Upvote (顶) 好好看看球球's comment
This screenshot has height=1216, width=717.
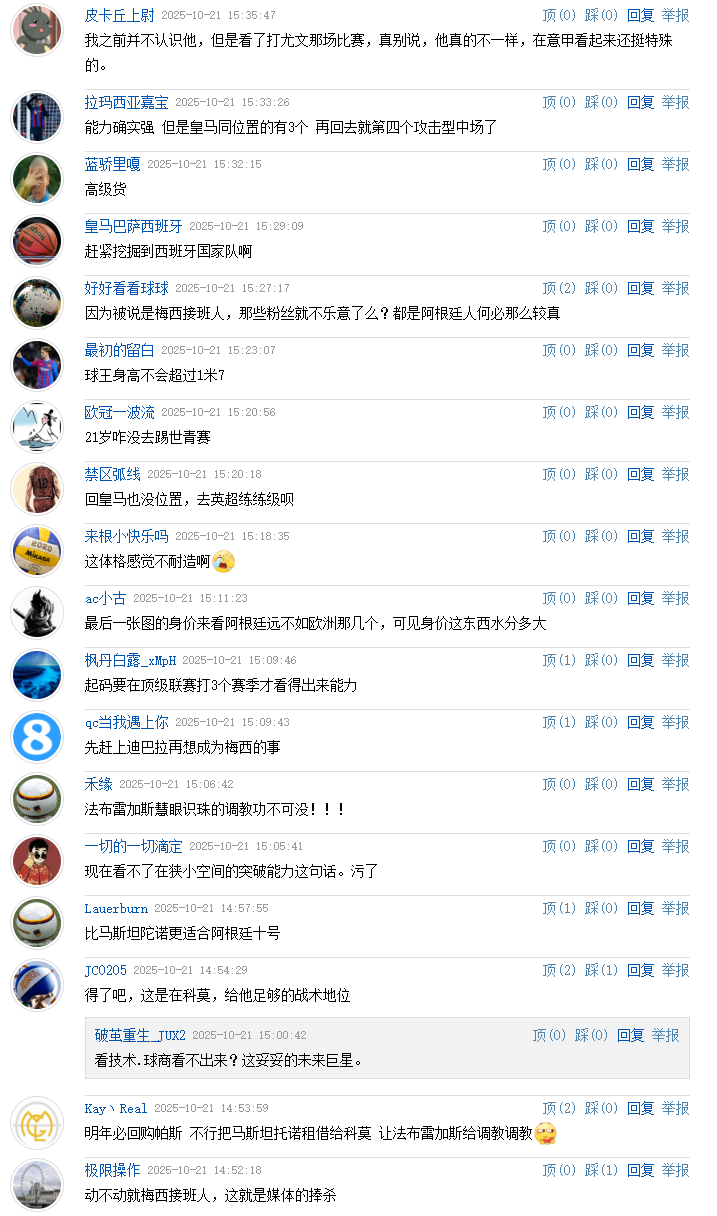559,288
